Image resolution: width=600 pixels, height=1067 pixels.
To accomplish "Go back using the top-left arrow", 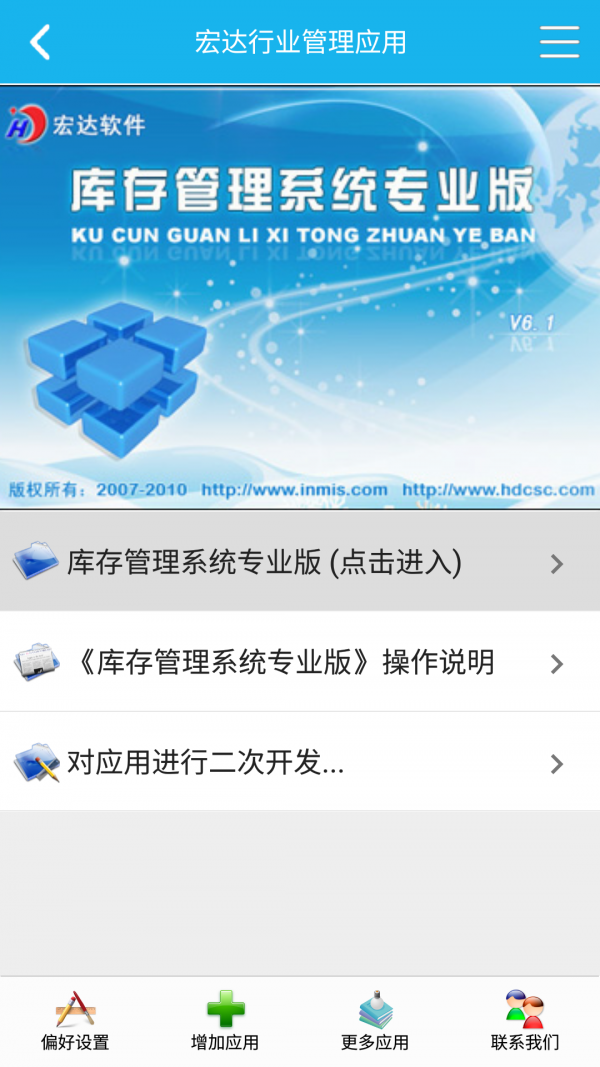I will [x=40, y=42].
